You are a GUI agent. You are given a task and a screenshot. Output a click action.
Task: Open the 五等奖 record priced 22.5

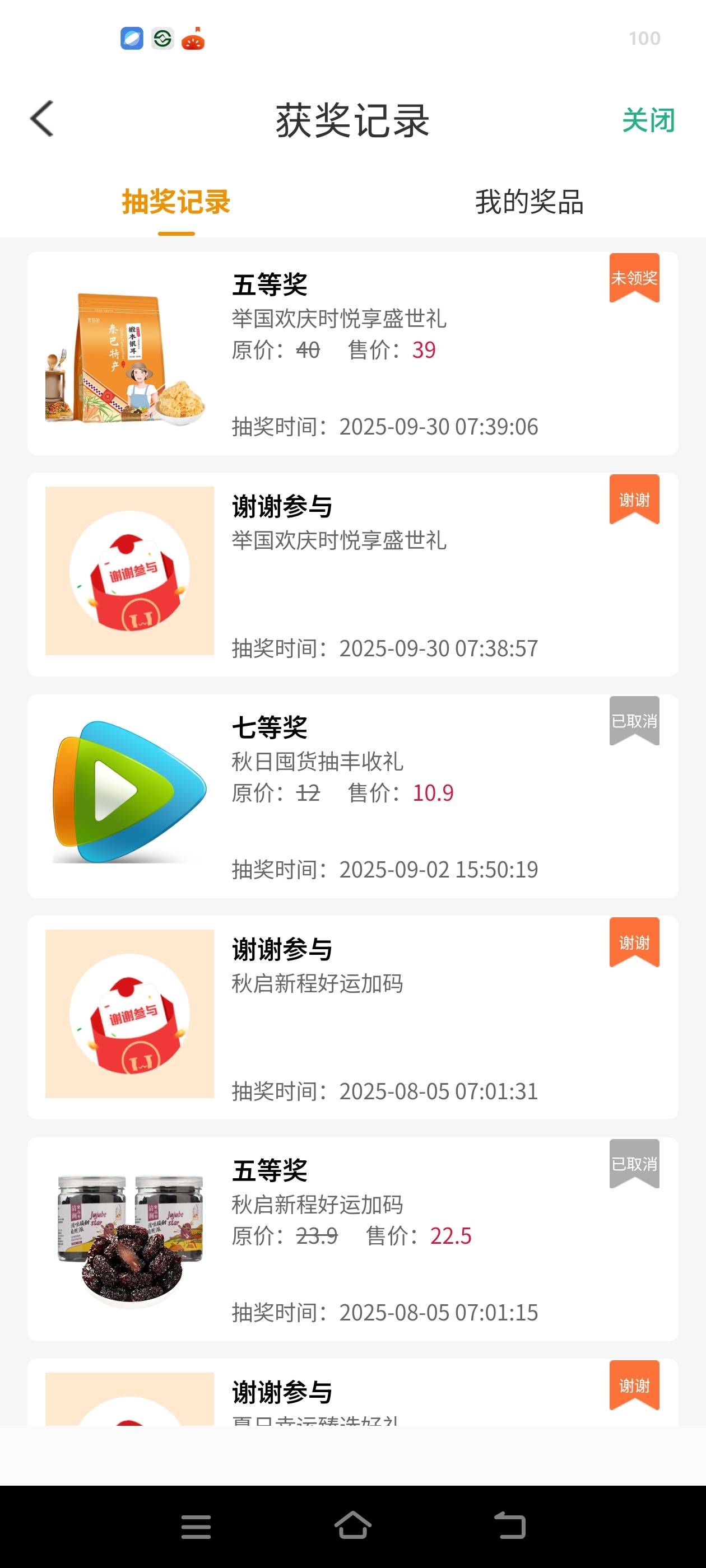352,1239
